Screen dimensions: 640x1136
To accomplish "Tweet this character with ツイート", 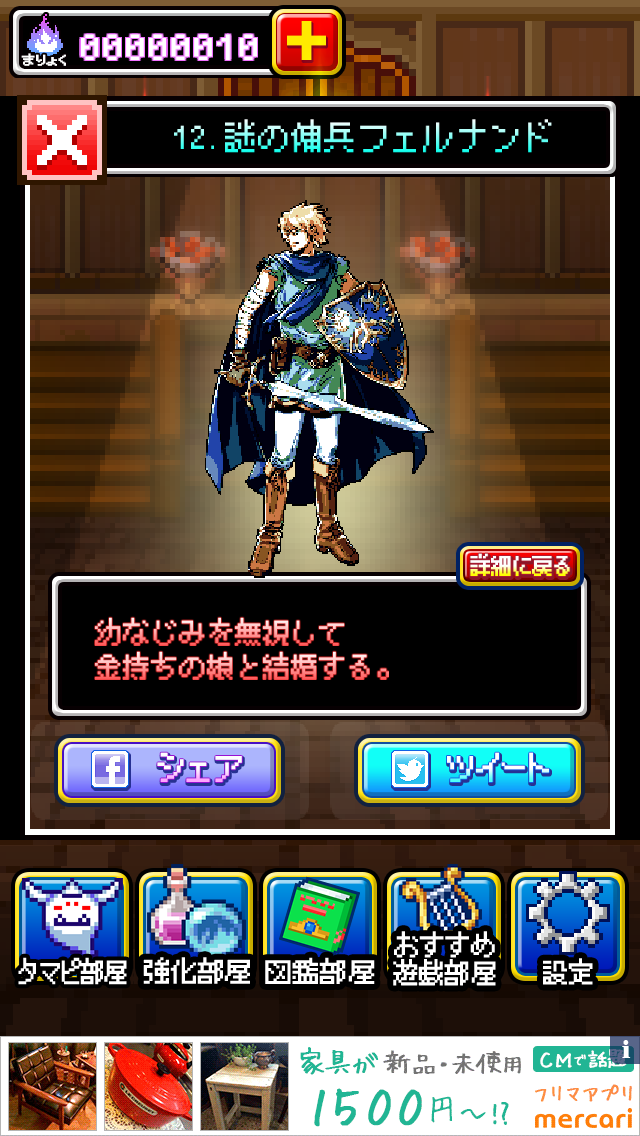I will point(468,769).
